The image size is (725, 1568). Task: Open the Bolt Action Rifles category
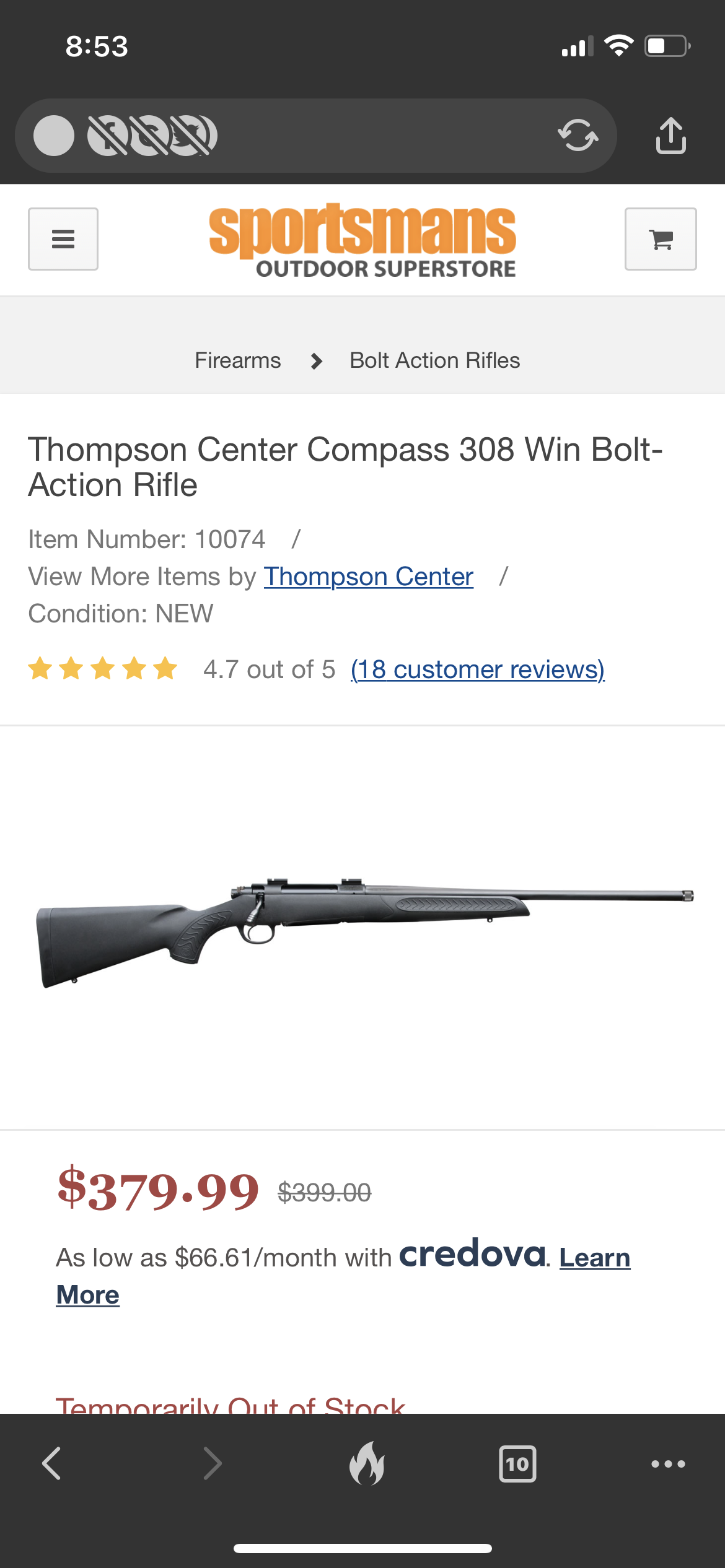[435, 360]
